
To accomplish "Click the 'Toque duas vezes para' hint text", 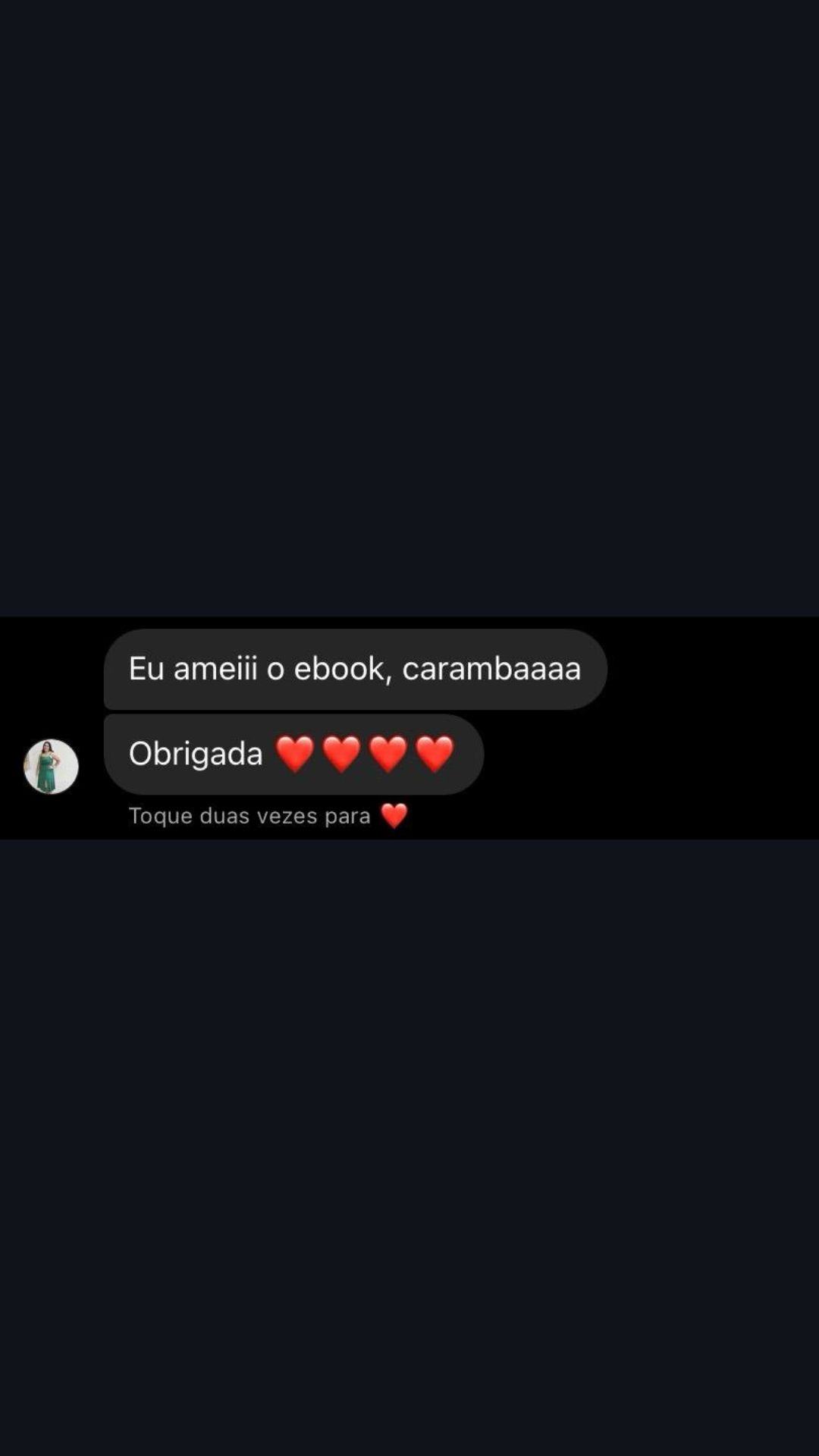I will [x=249, y=815].
